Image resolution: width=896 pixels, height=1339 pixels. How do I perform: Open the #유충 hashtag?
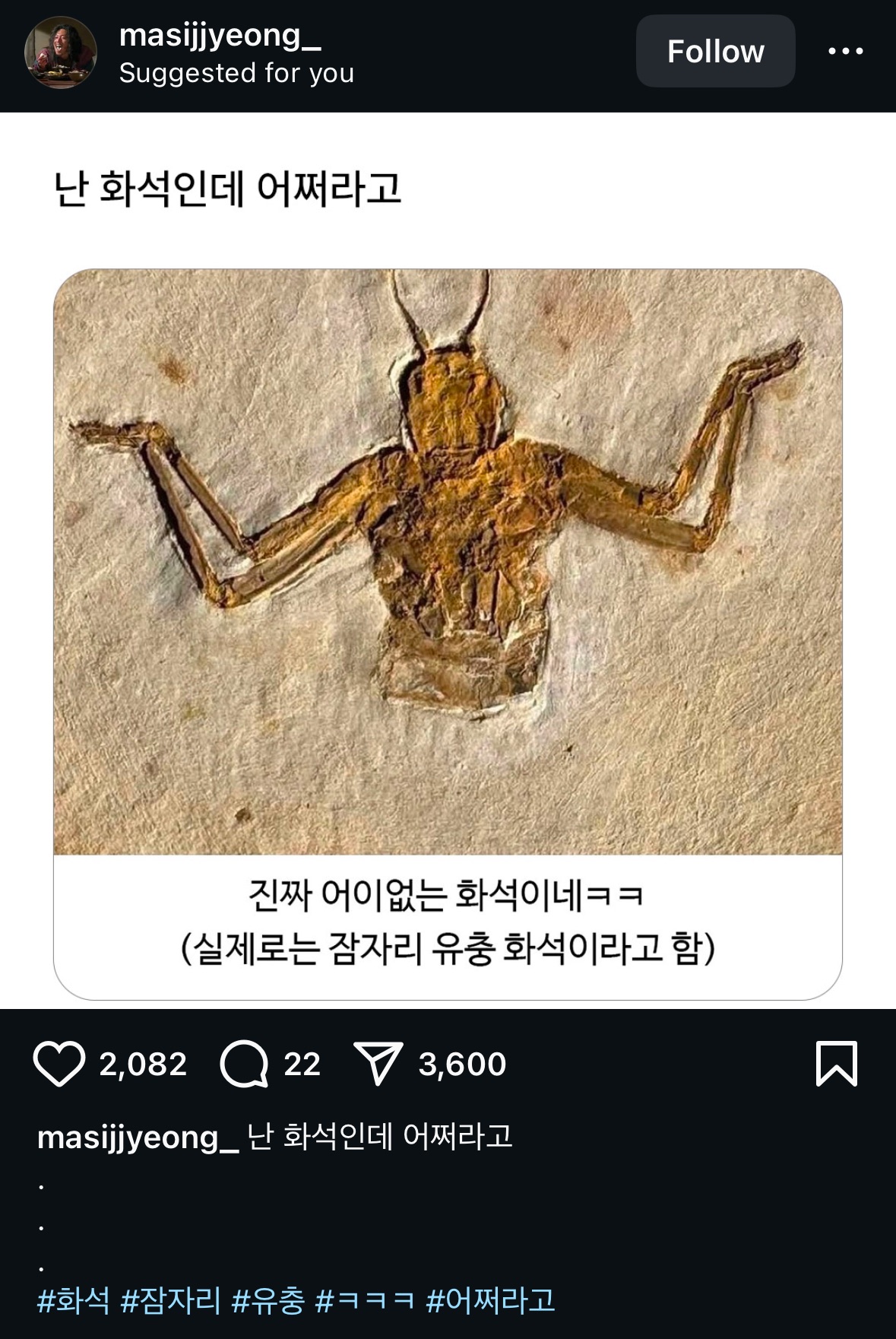click(x=268, y=1300)
